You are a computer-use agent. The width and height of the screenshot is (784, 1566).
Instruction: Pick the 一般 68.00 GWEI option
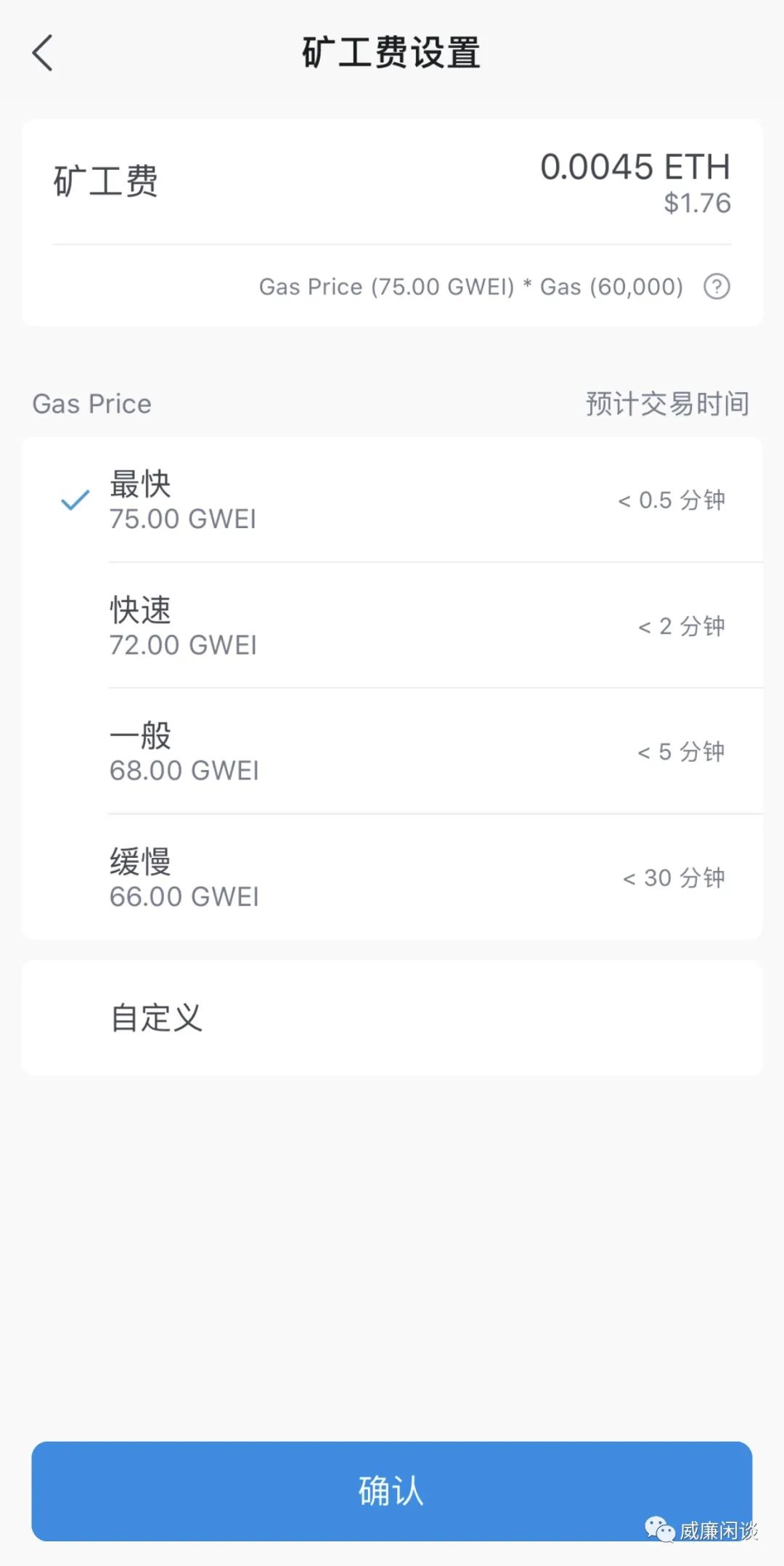coord(392,751)
